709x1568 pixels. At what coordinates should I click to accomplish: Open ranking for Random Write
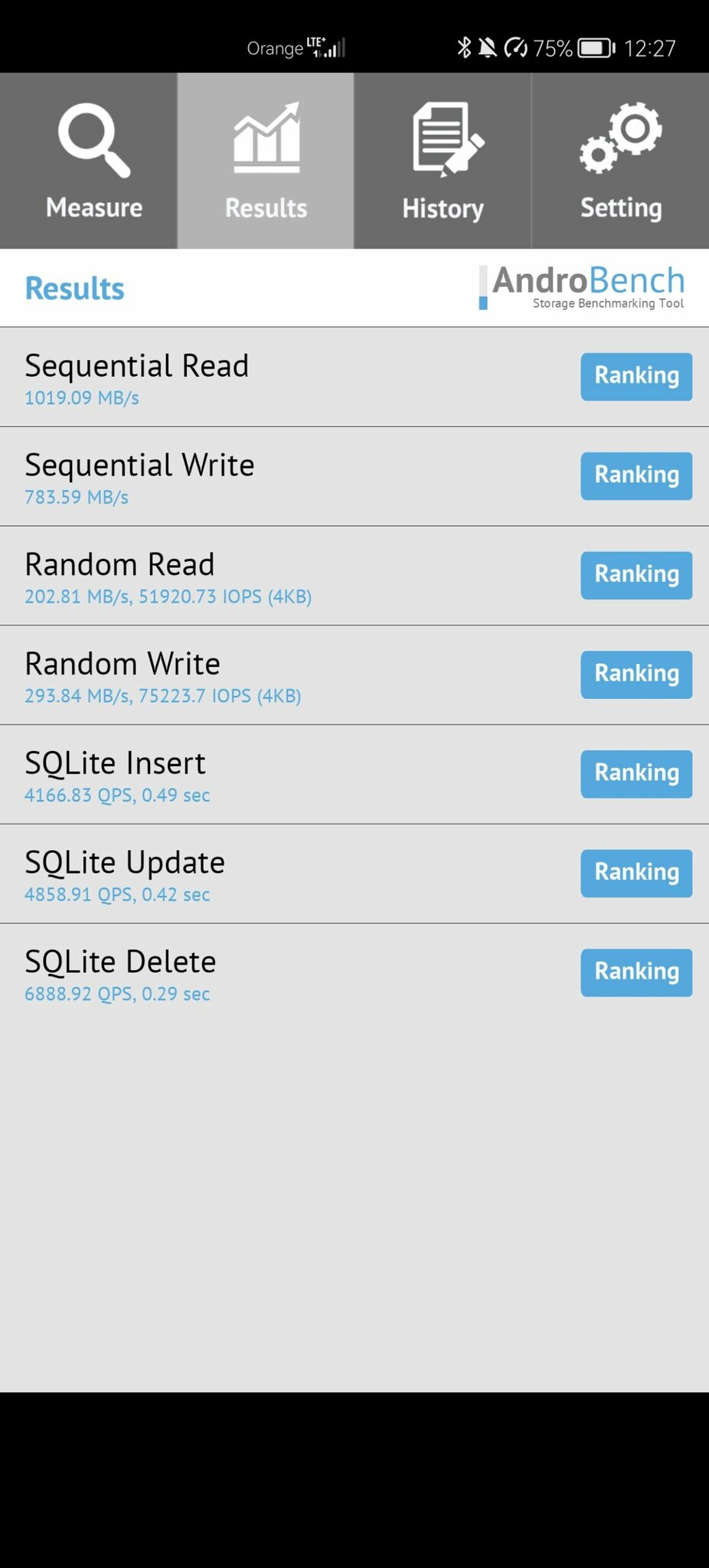tap(636, 674)
